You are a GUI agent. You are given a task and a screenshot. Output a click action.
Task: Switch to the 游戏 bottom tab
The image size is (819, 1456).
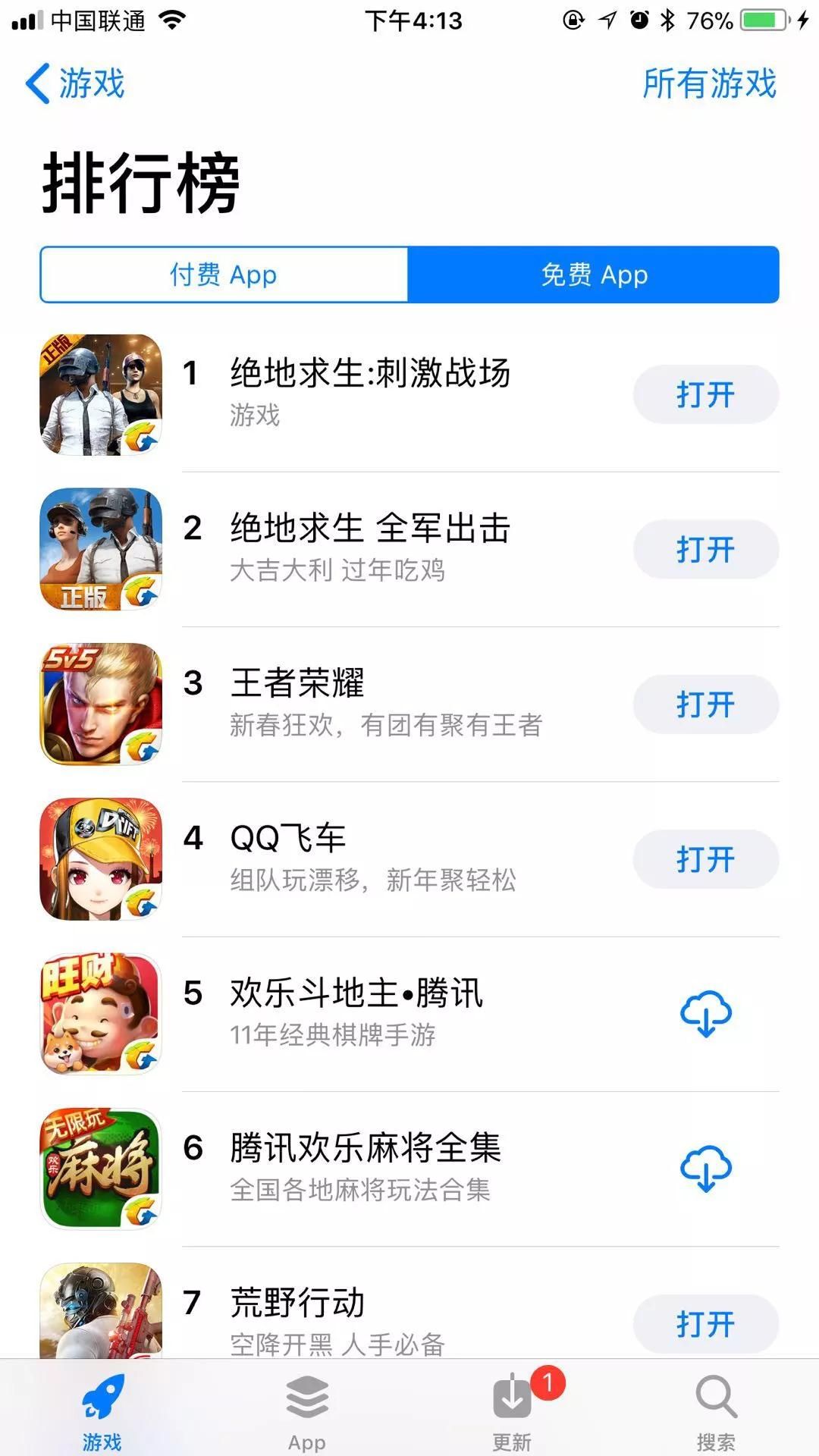coord(102,1412)
